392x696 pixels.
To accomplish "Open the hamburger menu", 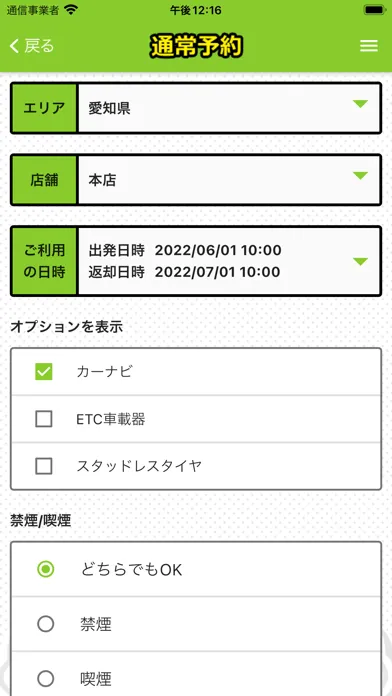I will [x=368, y=46].
